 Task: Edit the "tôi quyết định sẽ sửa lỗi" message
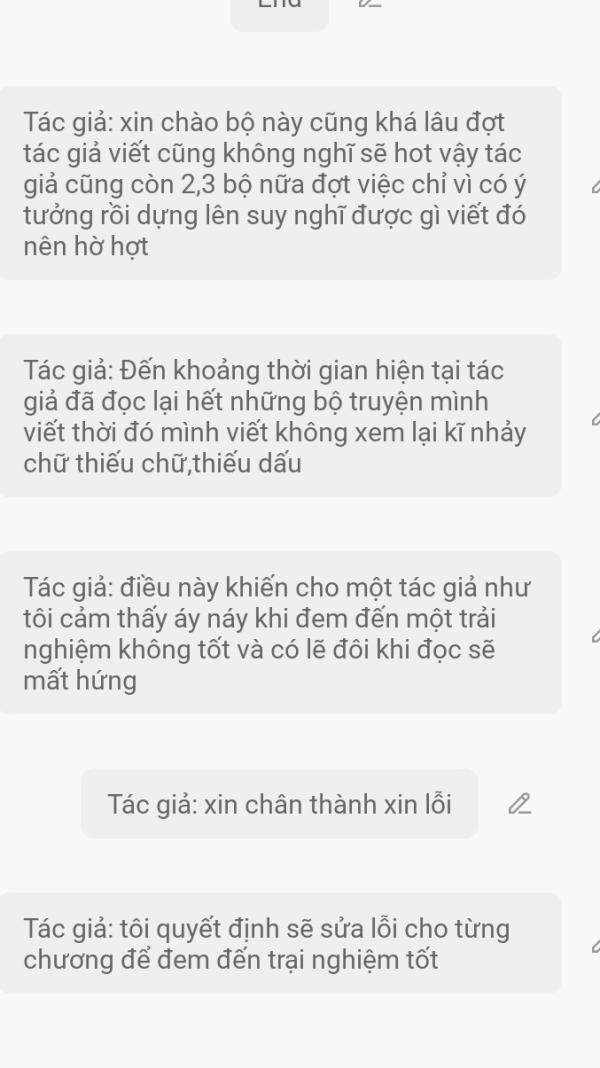point(596,943)
